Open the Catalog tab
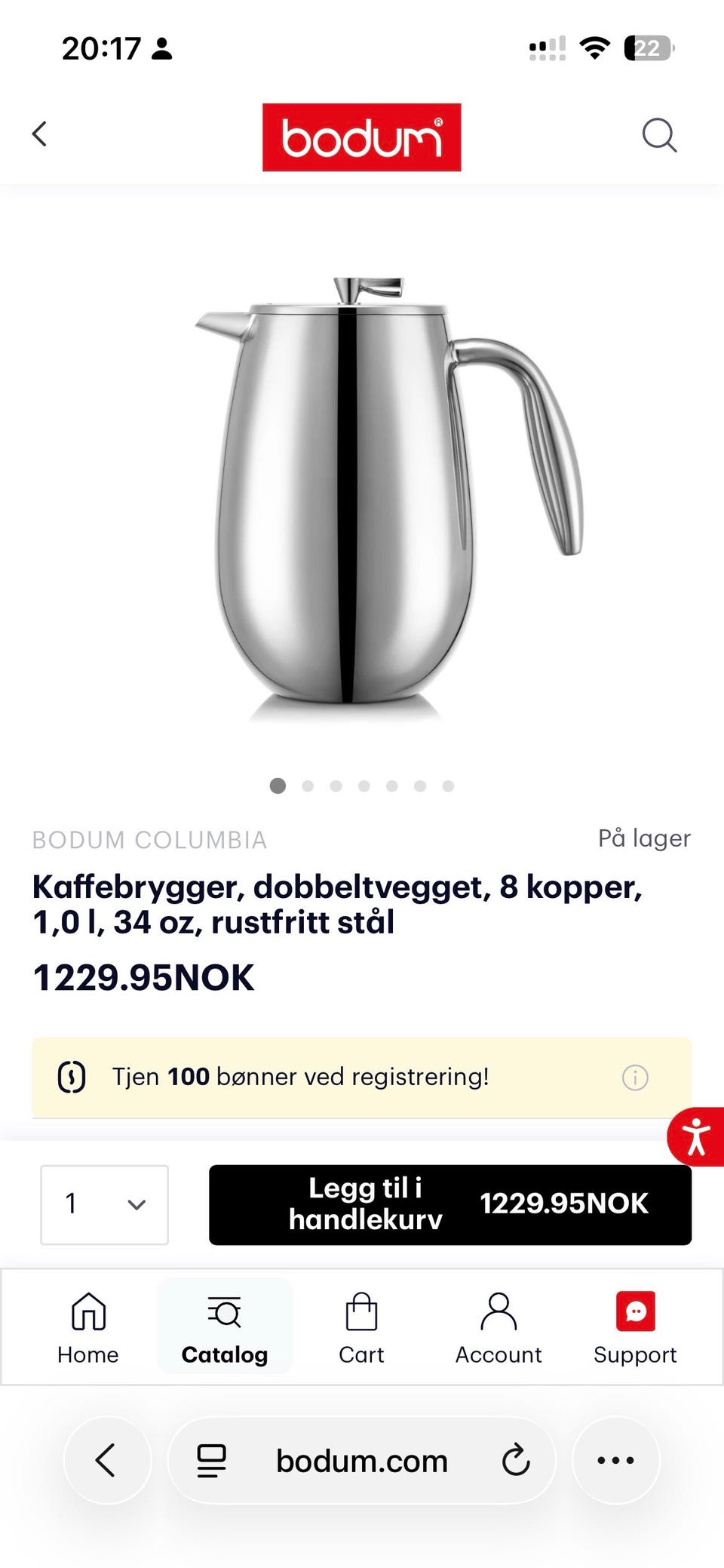Viewport: 724px width, 1568px height. [x=225, y=1327]
